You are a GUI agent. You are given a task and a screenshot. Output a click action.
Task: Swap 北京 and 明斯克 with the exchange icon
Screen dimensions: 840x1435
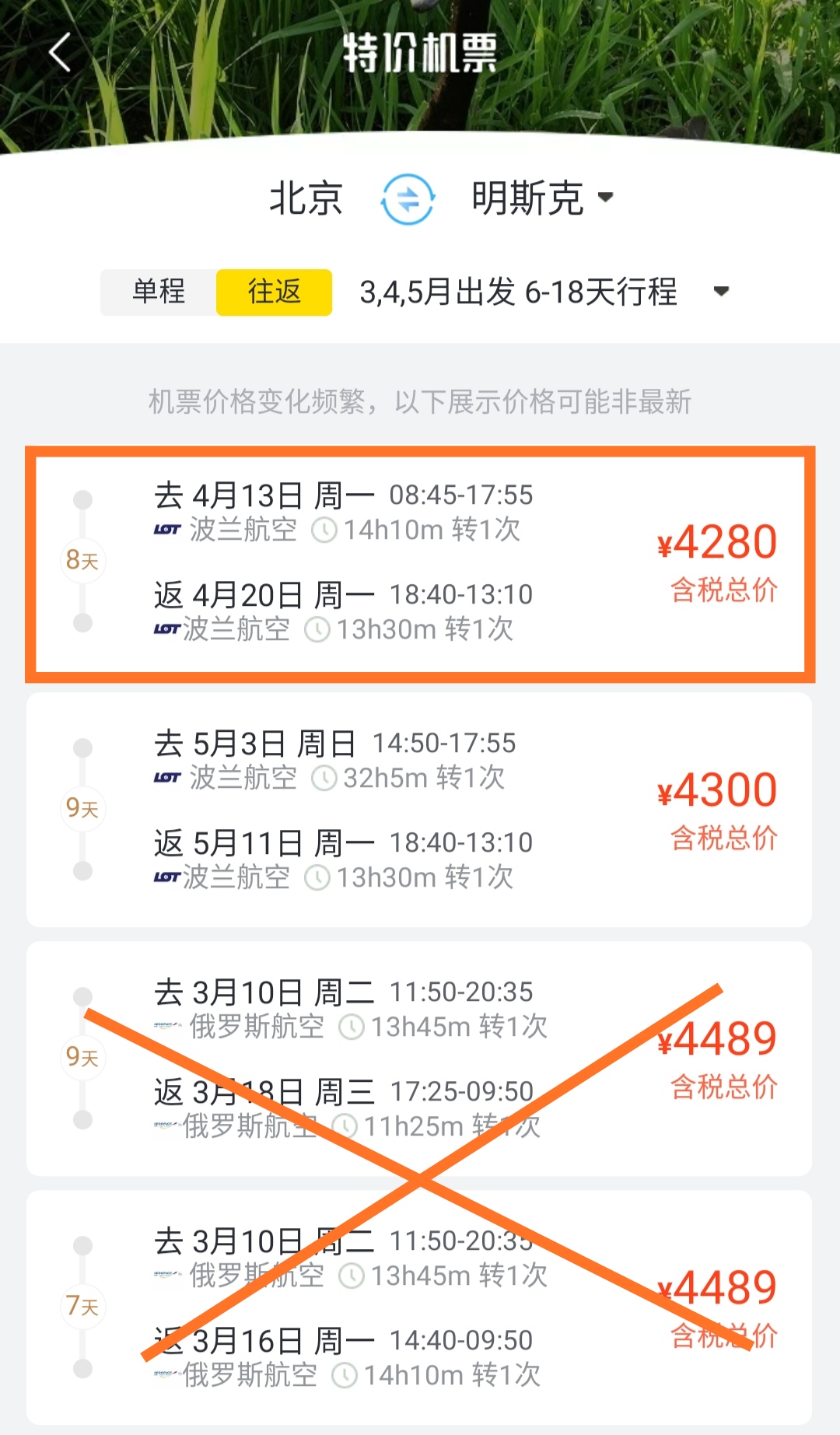(408, 201)
